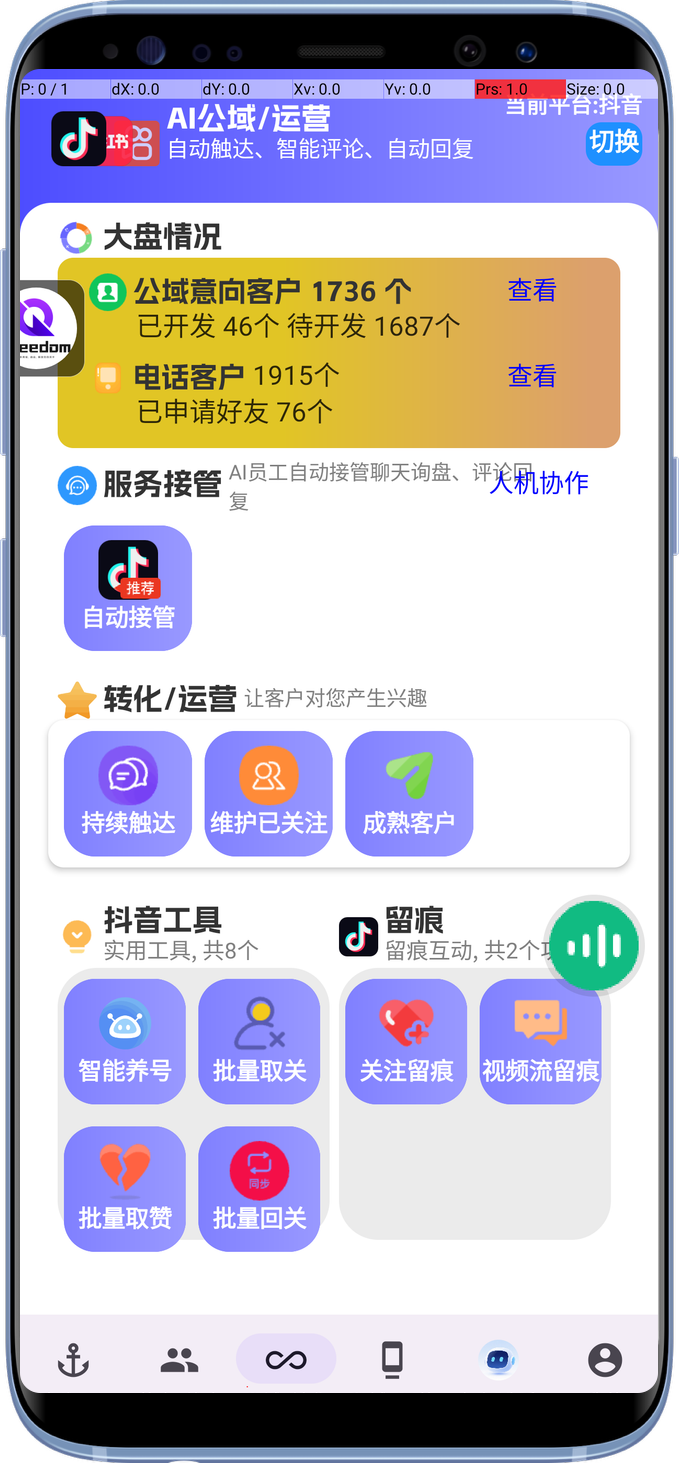The image size is (679, 1463).
Task: Select 维护已关注 option
Action: tap(268, 794)
